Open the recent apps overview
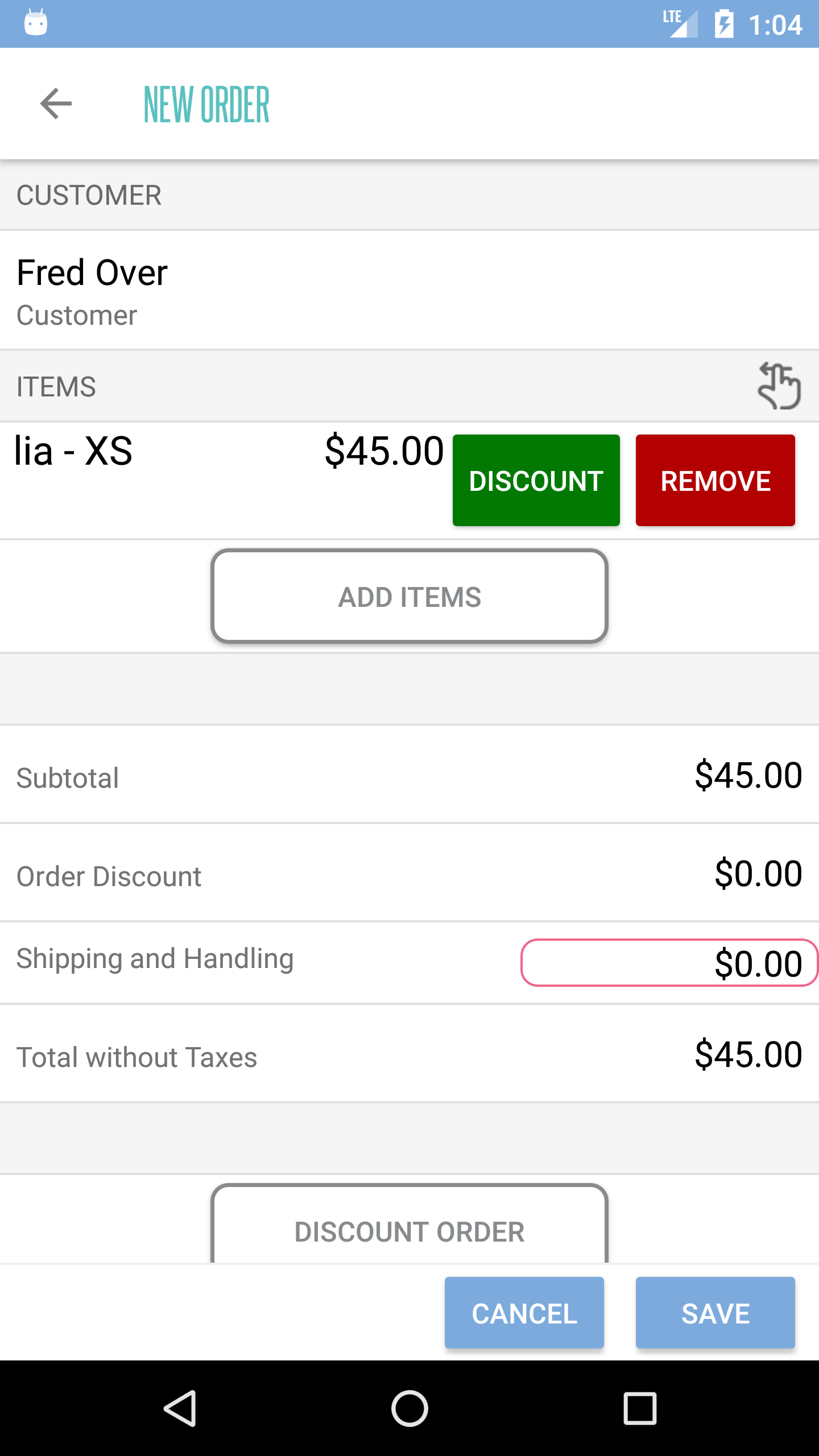 pos(640,1408)
